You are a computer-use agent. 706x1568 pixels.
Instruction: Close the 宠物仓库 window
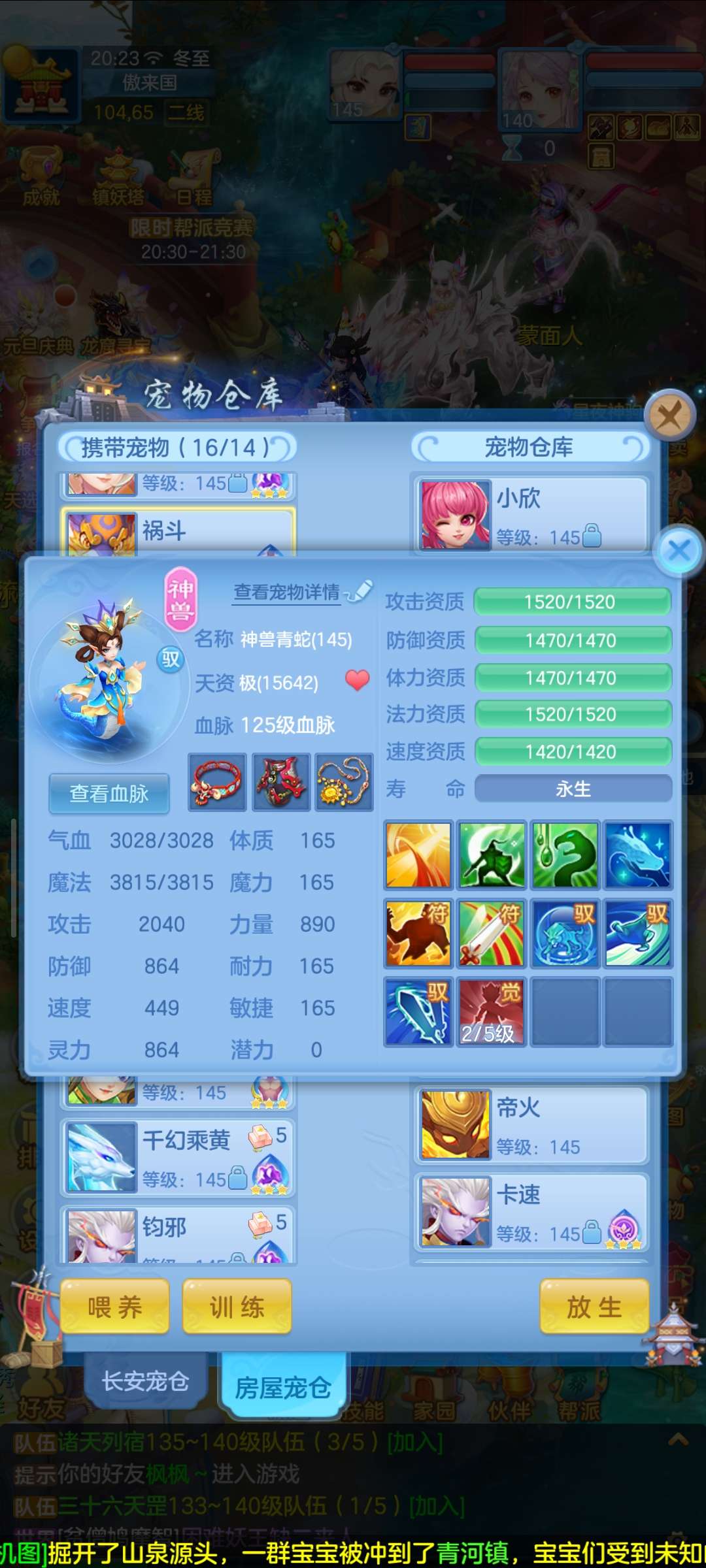(669, 414)
